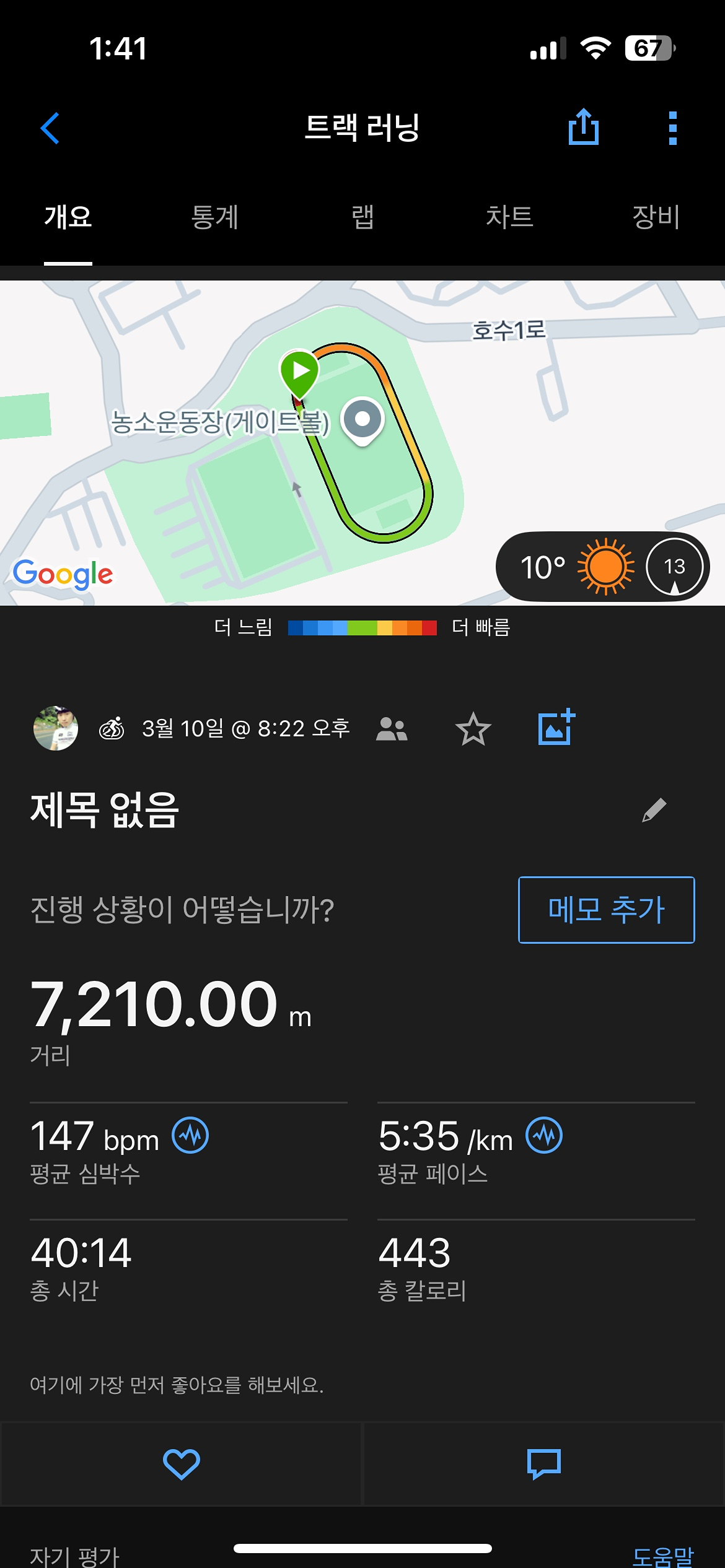Open the connections icon next to the date

tap(393, 729)
